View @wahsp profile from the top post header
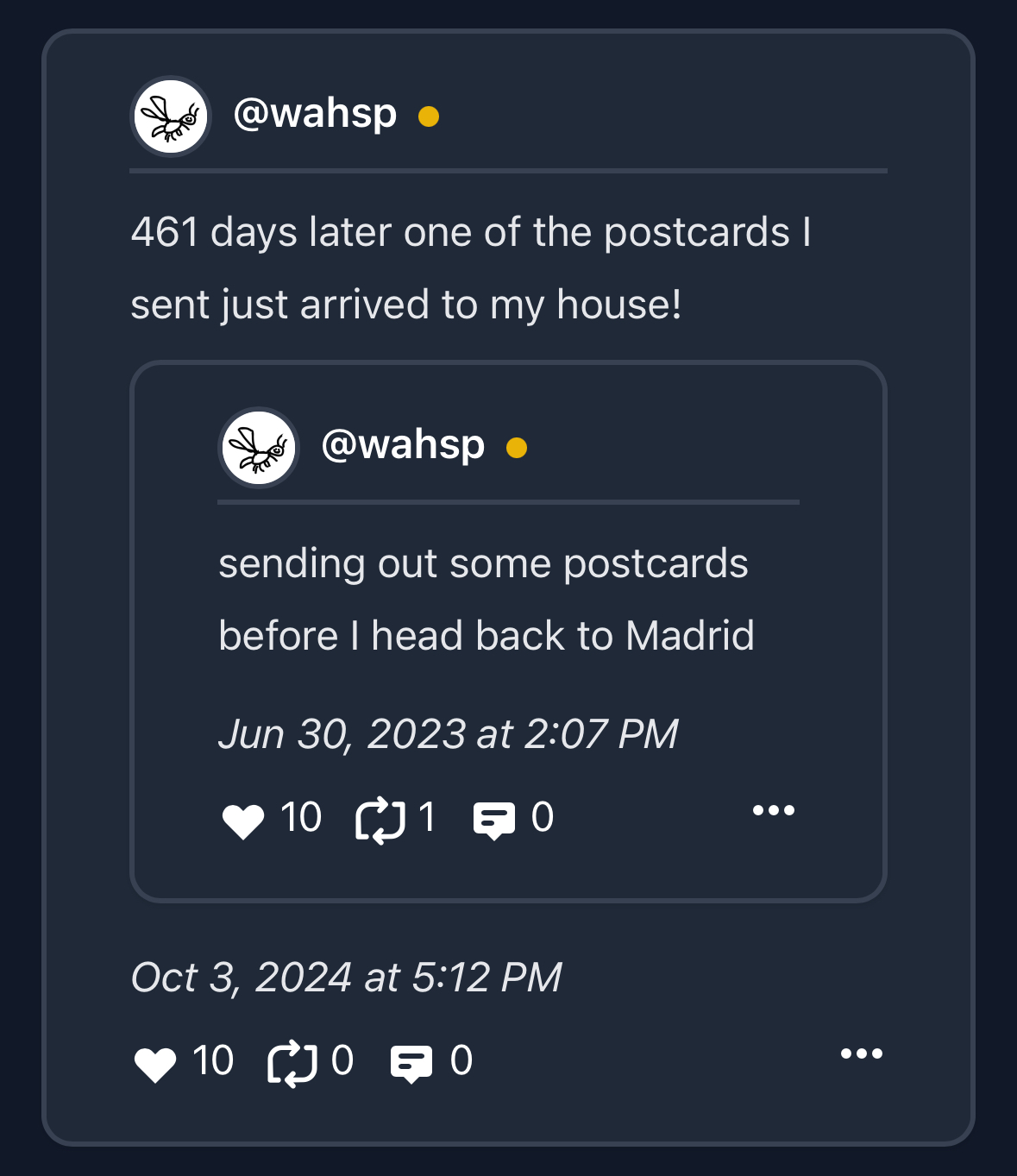Image resolution: width=1017 pixels, height=1176 pixels. (x=315, y=114)
